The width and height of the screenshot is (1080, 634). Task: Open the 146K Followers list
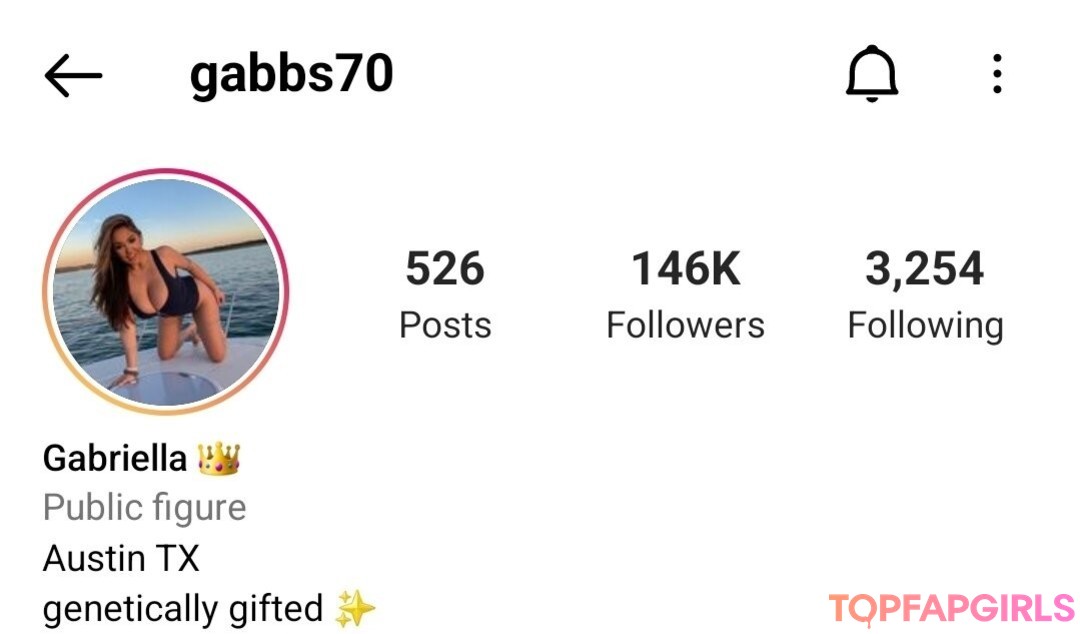coord(685,295)
